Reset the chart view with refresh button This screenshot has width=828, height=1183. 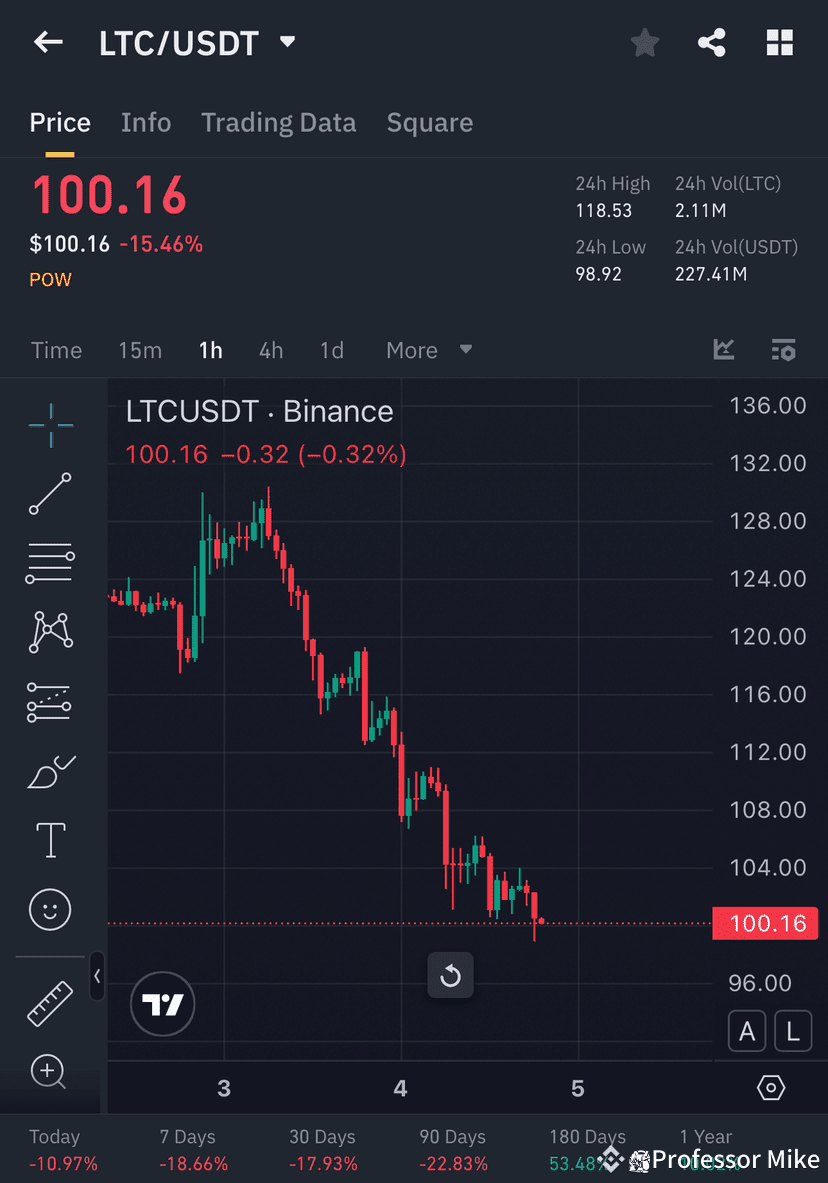coord(450,975)
